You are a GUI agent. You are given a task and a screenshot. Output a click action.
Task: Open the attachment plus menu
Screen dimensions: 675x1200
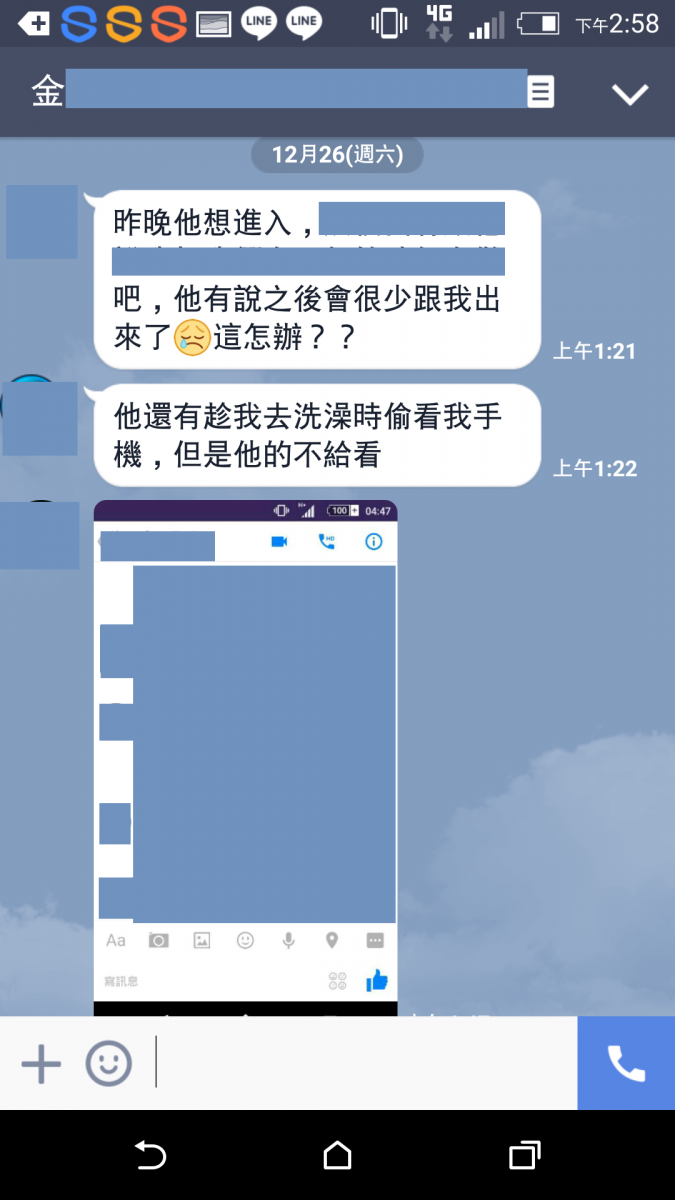pos(41,1063)
